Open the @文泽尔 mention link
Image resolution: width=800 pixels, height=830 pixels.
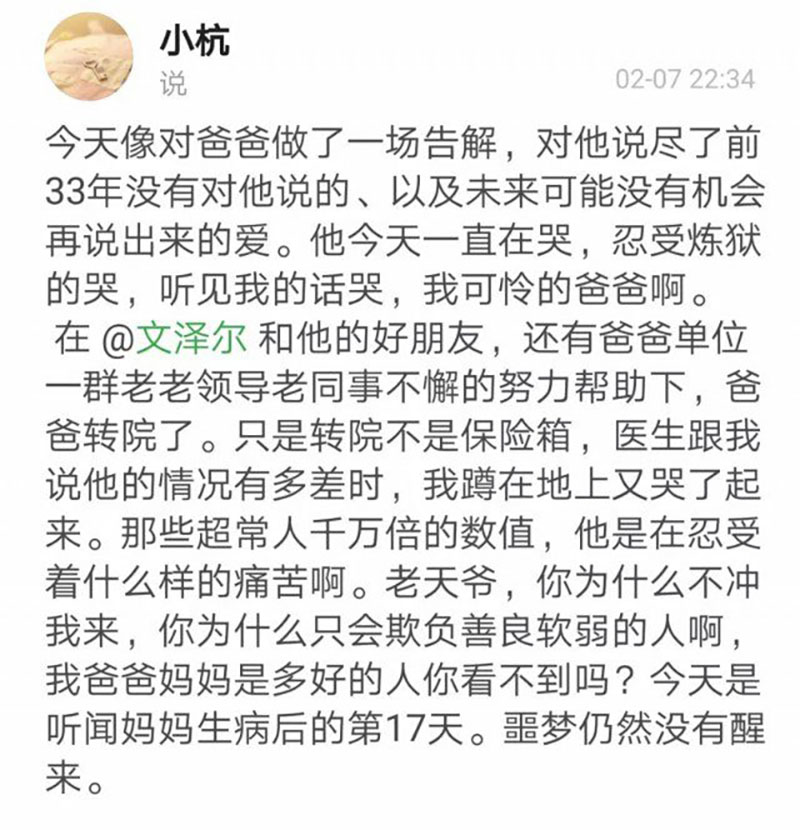tap(179, 338)
